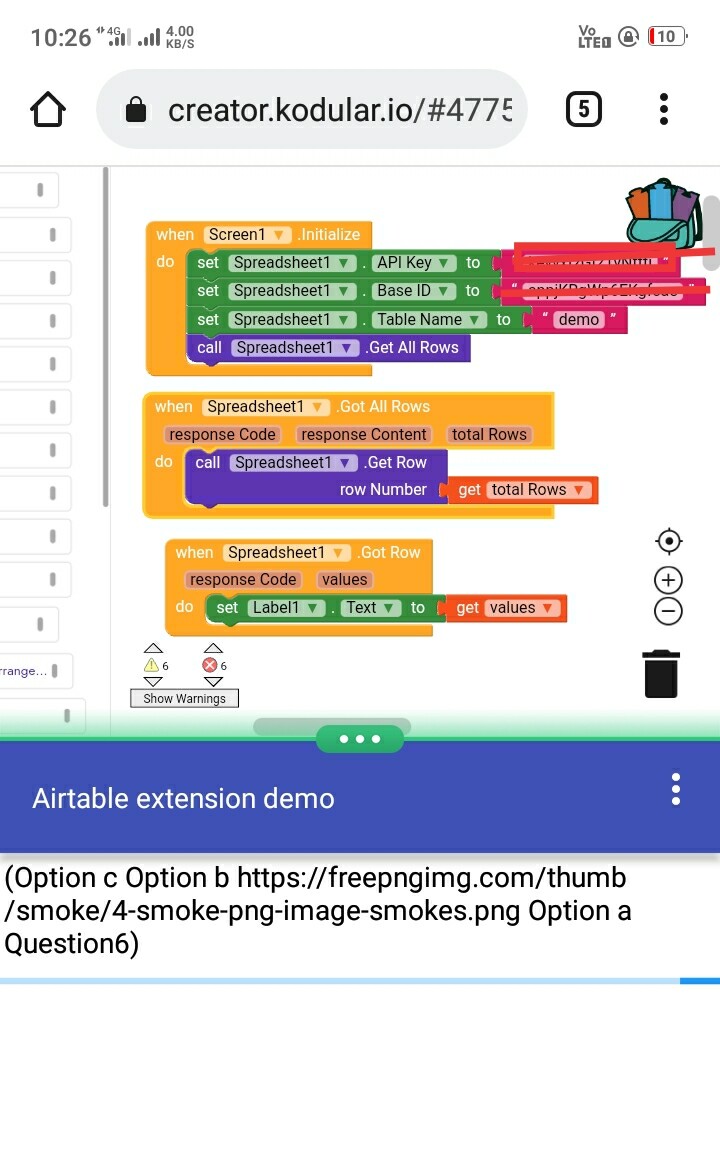The image size is (720, 1156).
Task: Open the Airtable extension demo menu
Action: tap(676, 789)
